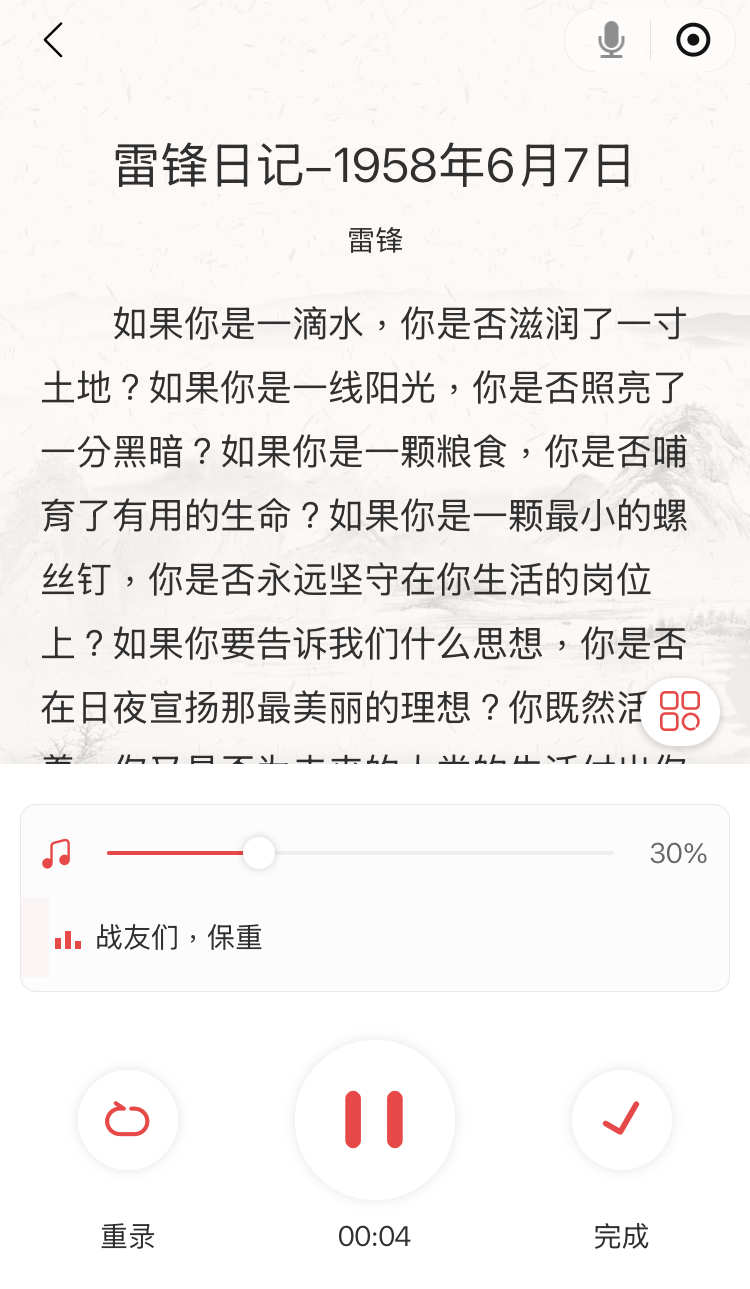Screen dimensions: 750x1289
Task: Close the mini program via target icon
Action: tap(693, 40)
